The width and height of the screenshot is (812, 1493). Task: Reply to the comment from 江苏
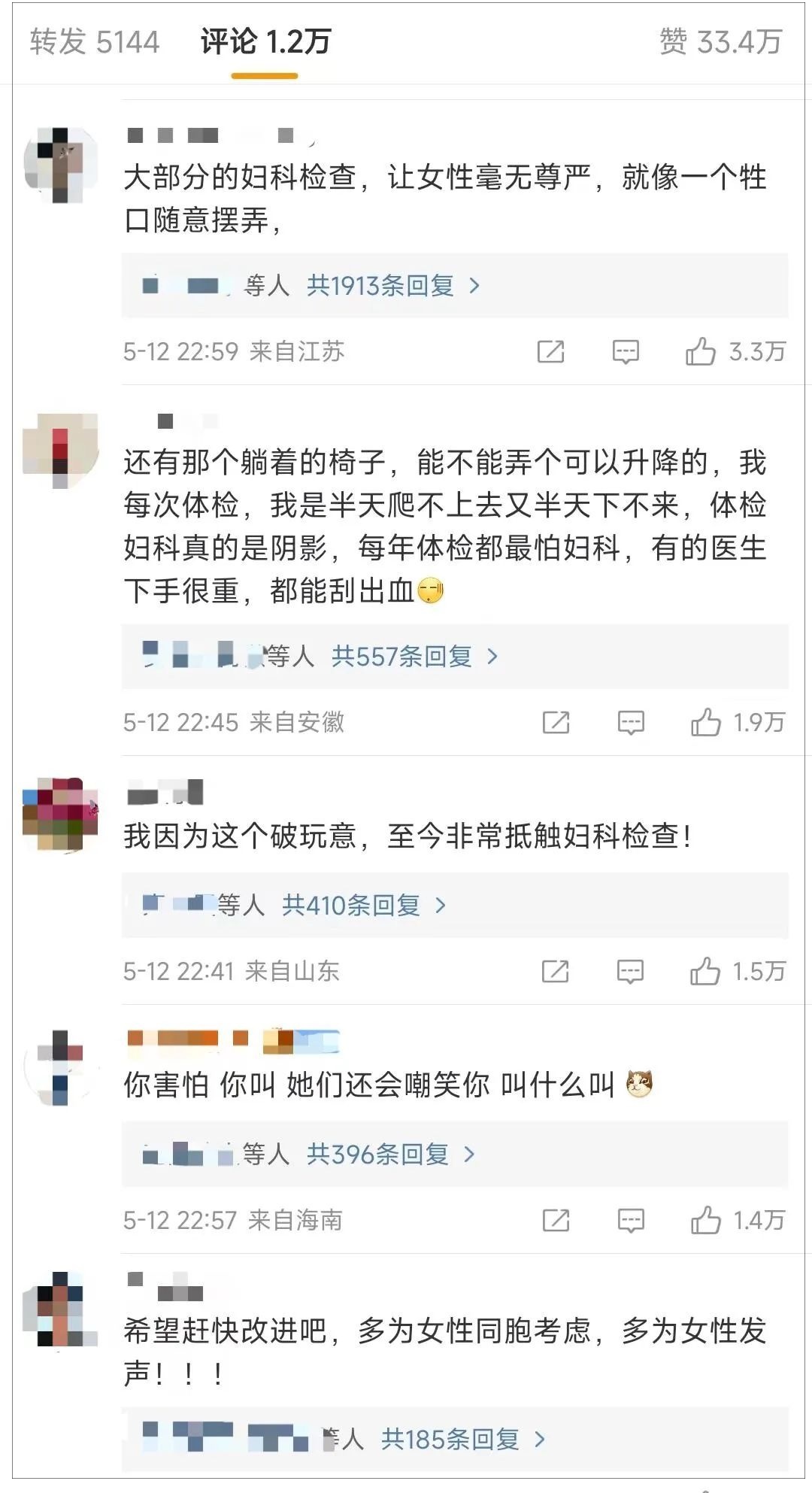click(626, 351)
